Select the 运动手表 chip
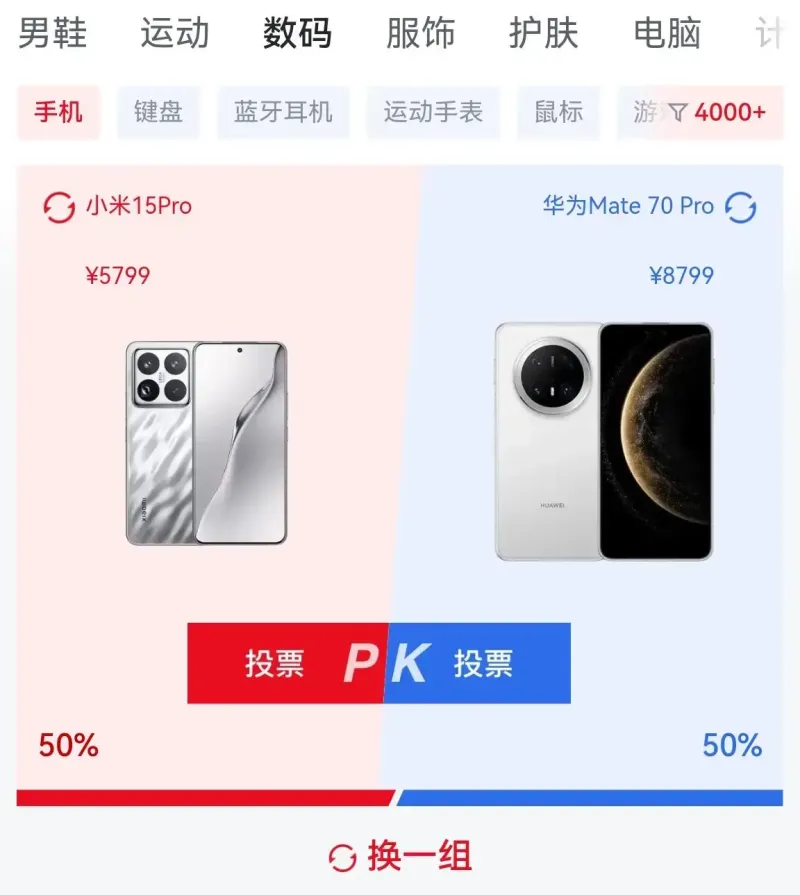The height and width of the screenshot is (895, 800). 433,112
